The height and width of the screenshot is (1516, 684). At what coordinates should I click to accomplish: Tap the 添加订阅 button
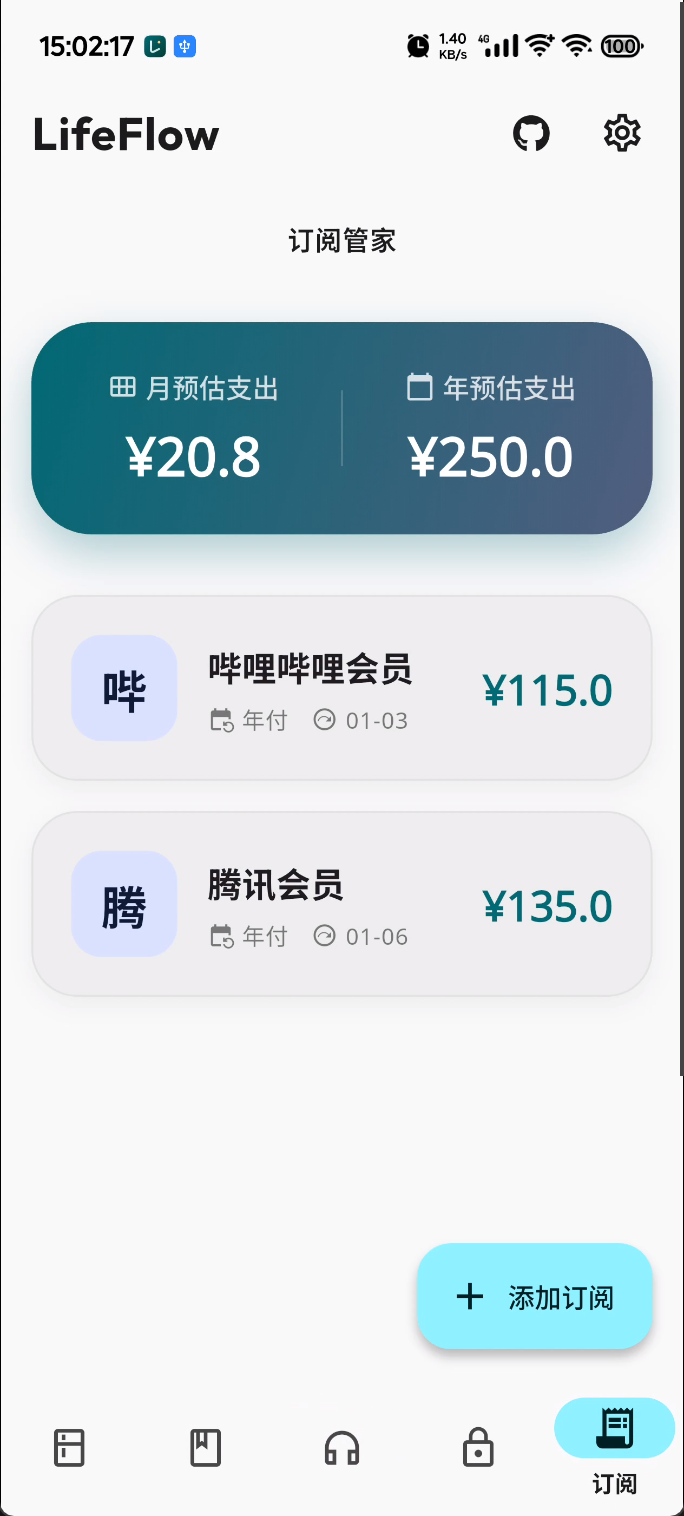(535, 1297)
